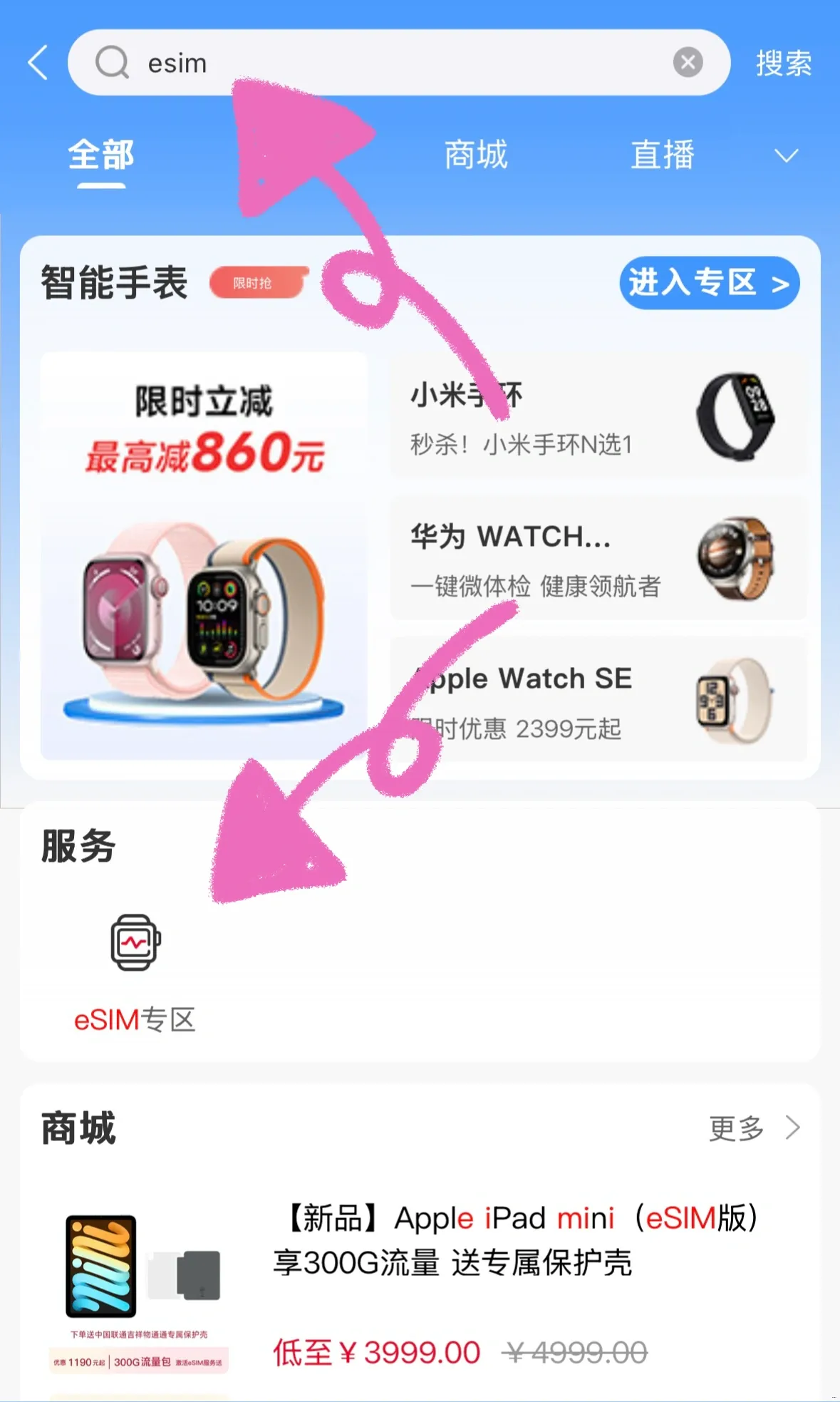Tap the 搜索 button
This screenshot has width=840, height=1402.
pos(783,63)
